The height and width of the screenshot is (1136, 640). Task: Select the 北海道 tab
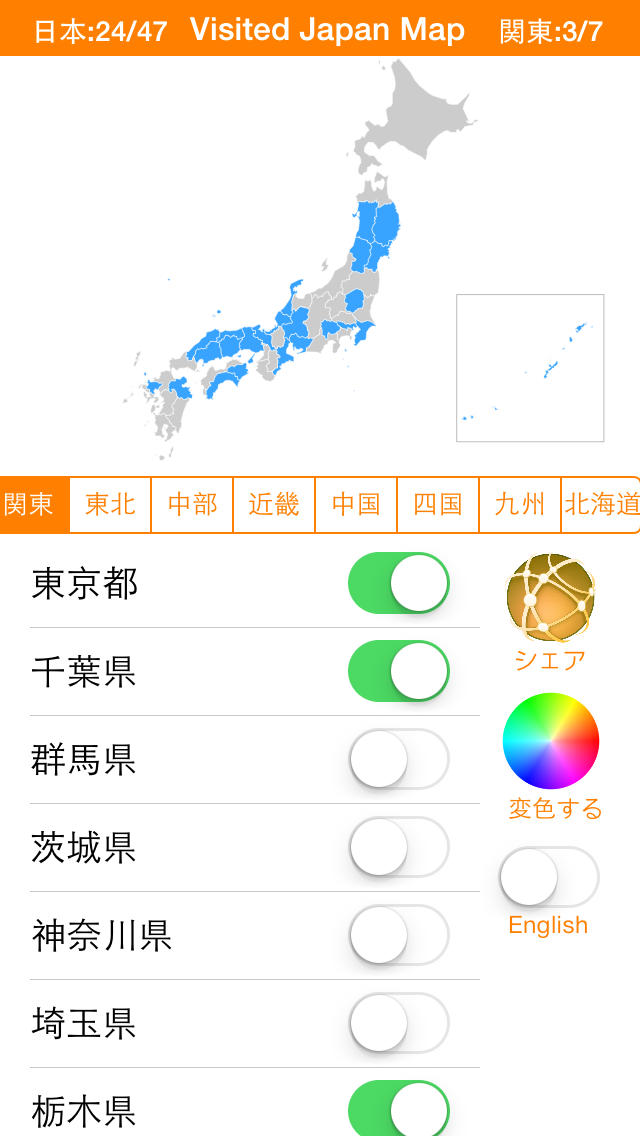pyautogui.click(x=601, y=505)
